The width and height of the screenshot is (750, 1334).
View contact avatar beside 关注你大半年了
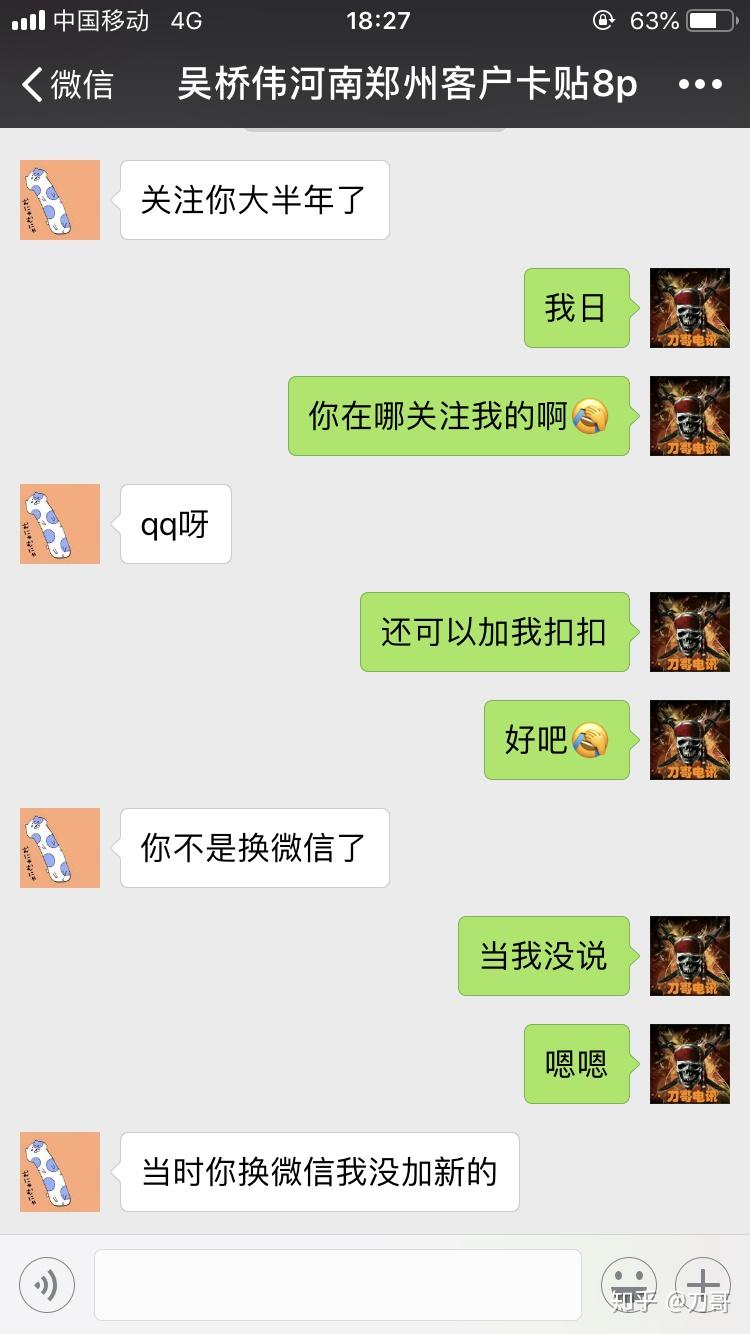[60, 200]
